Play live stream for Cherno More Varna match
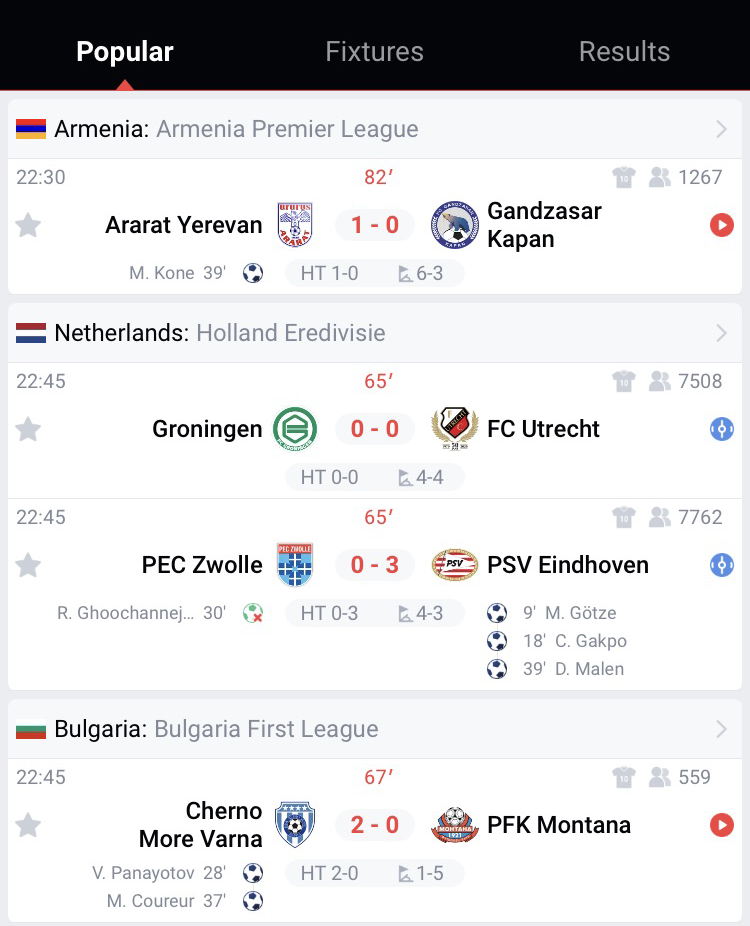 (721, 825)
